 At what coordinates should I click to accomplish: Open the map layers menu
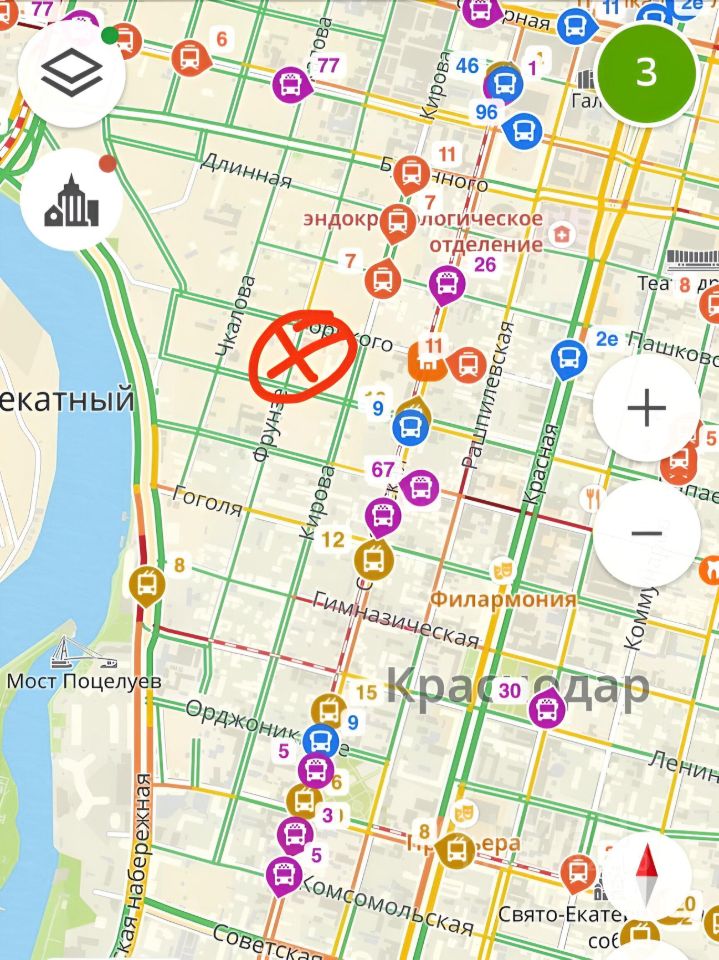click(x=71, y=70)
